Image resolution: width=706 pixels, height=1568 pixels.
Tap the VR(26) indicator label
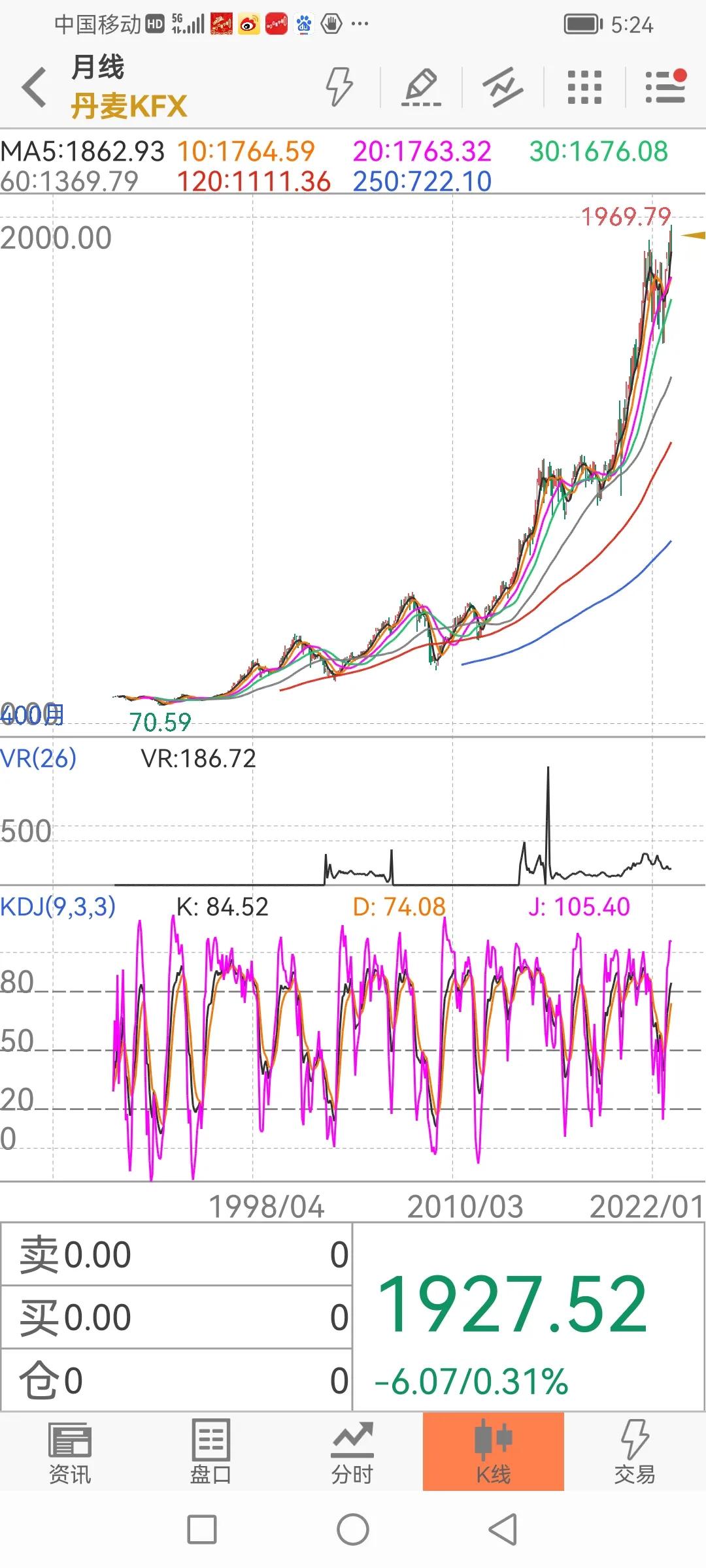39,759
